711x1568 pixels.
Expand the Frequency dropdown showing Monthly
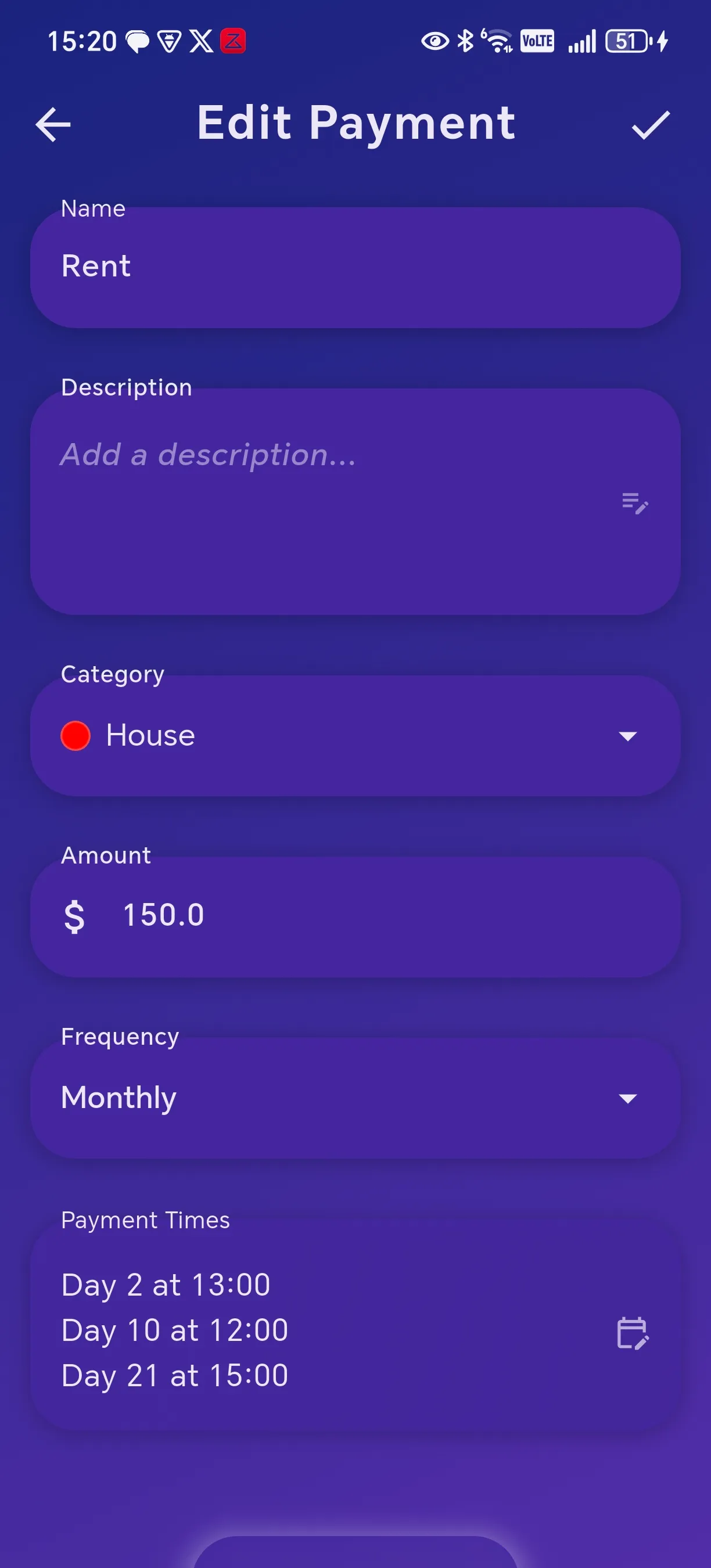tap(355, 1098)
